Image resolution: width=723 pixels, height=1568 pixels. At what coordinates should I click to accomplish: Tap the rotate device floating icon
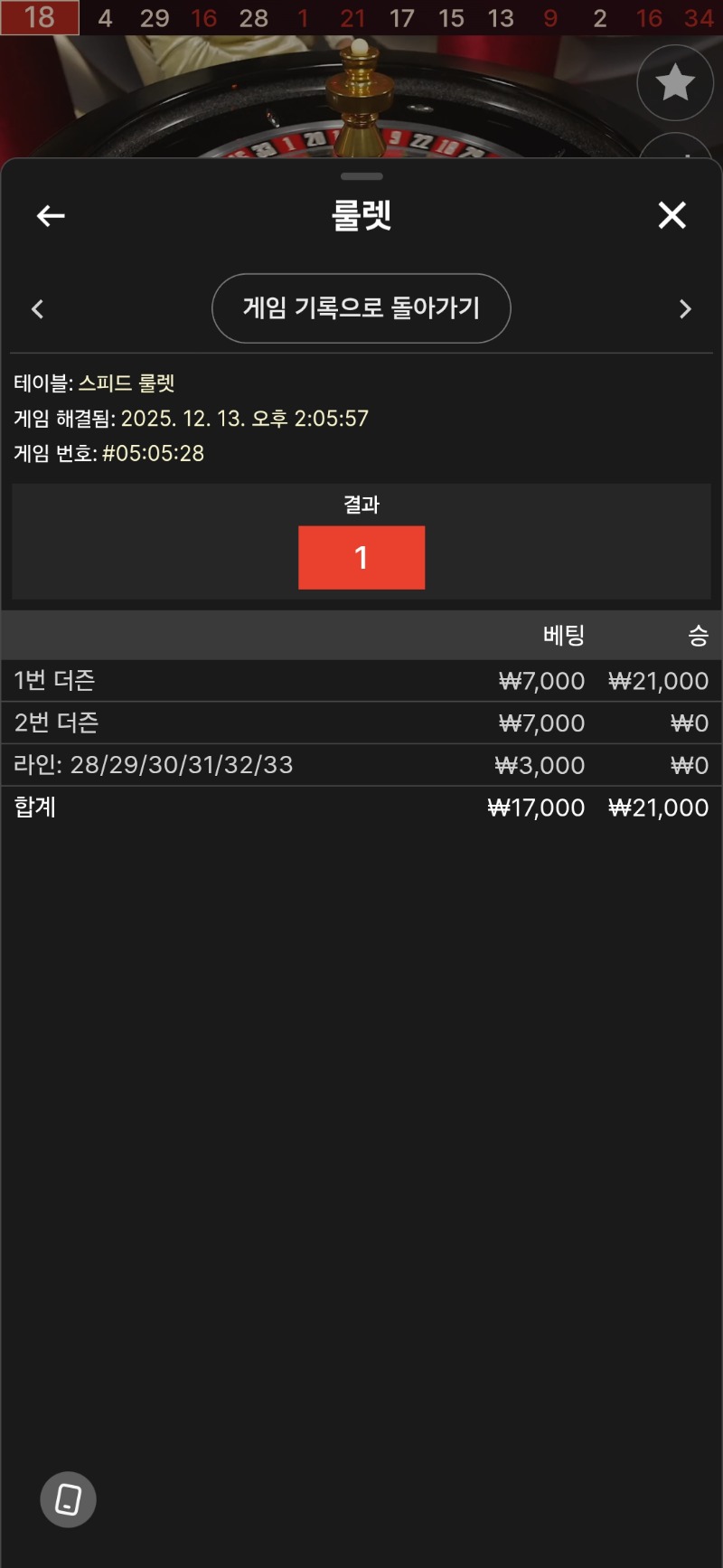[68, 1498]
